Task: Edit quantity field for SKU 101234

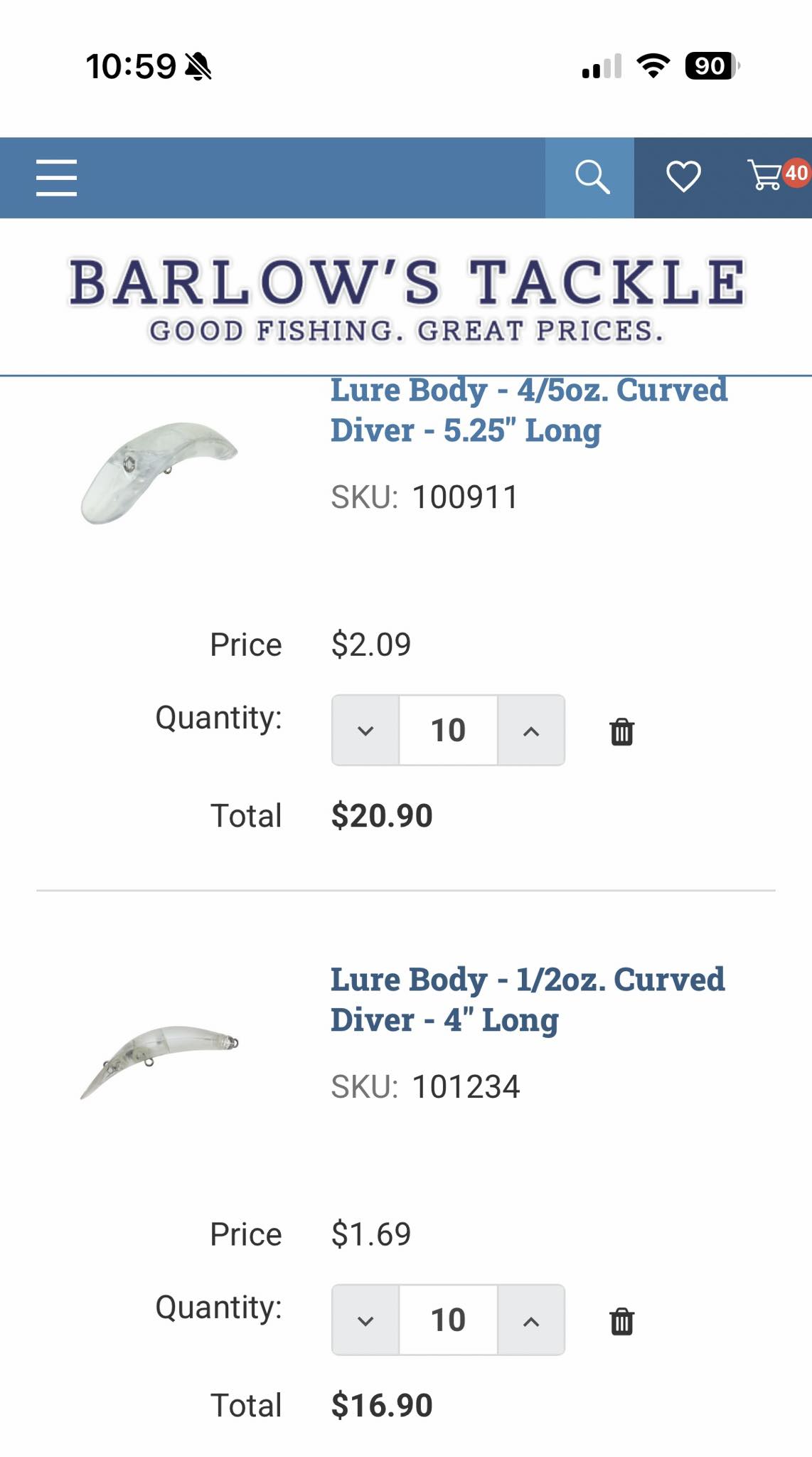Action: click(x=448, y=1320)
